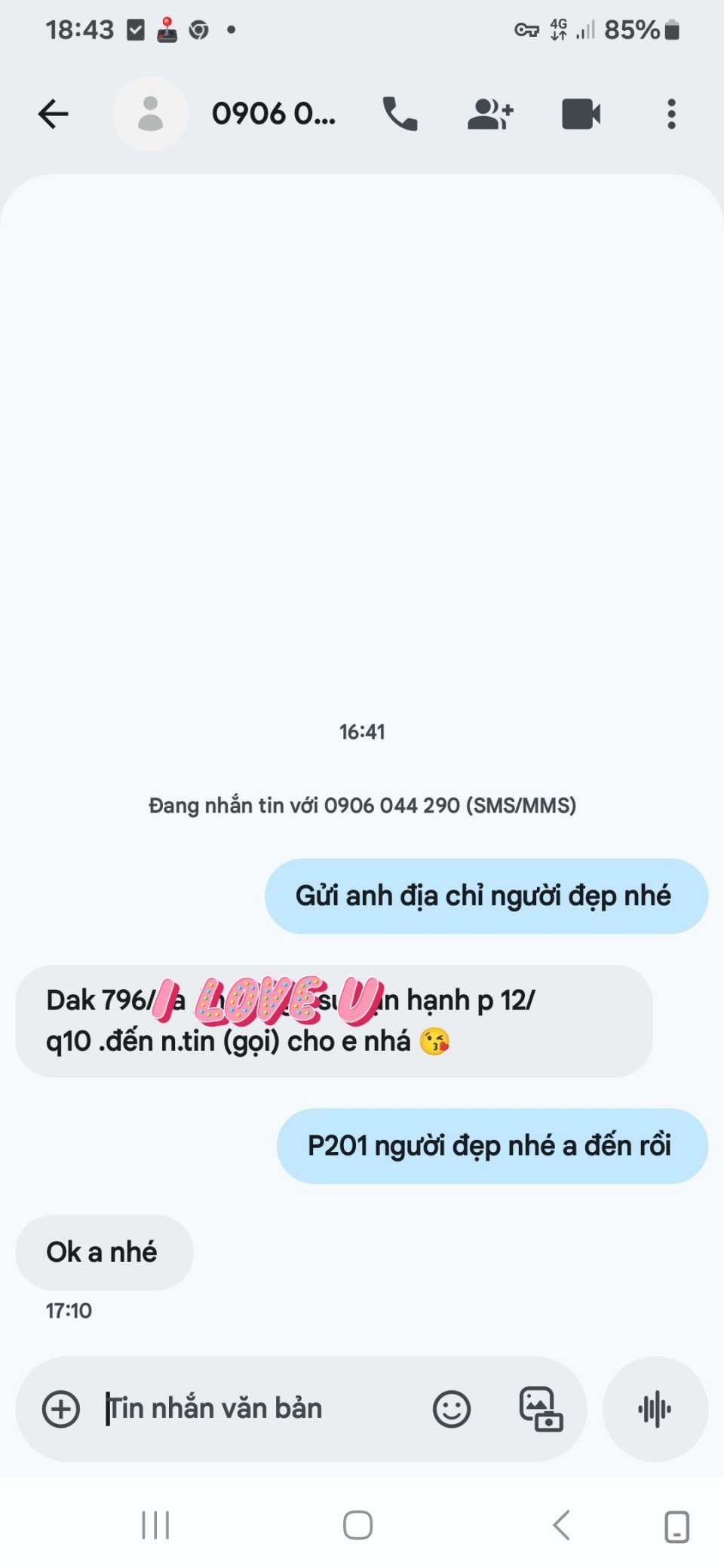The image size is (724, 1568).
Task: Record a voice message
Action: pos(655,1409)
